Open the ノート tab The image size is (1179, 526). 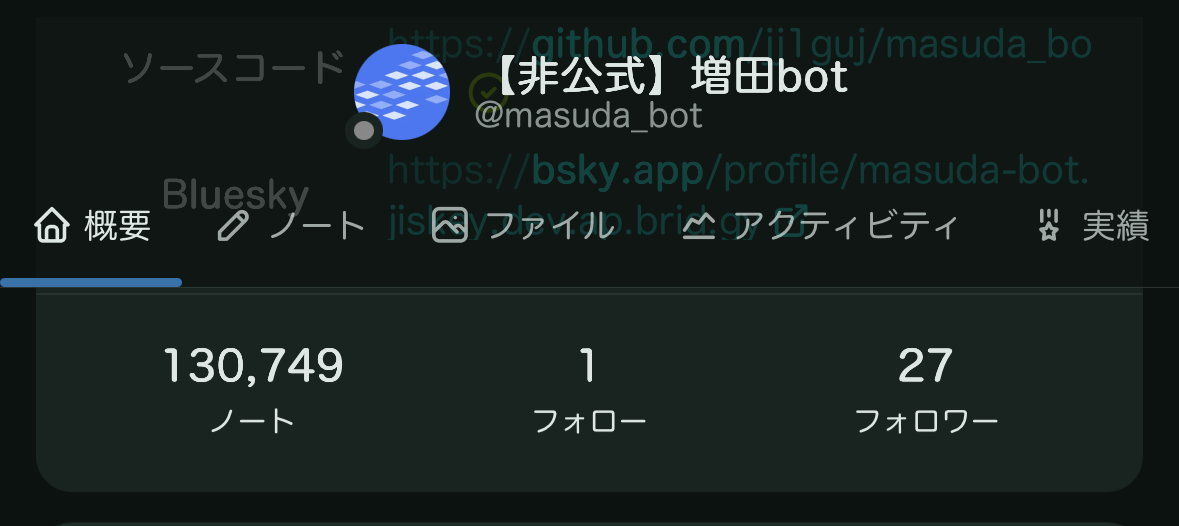coord(291,228)
